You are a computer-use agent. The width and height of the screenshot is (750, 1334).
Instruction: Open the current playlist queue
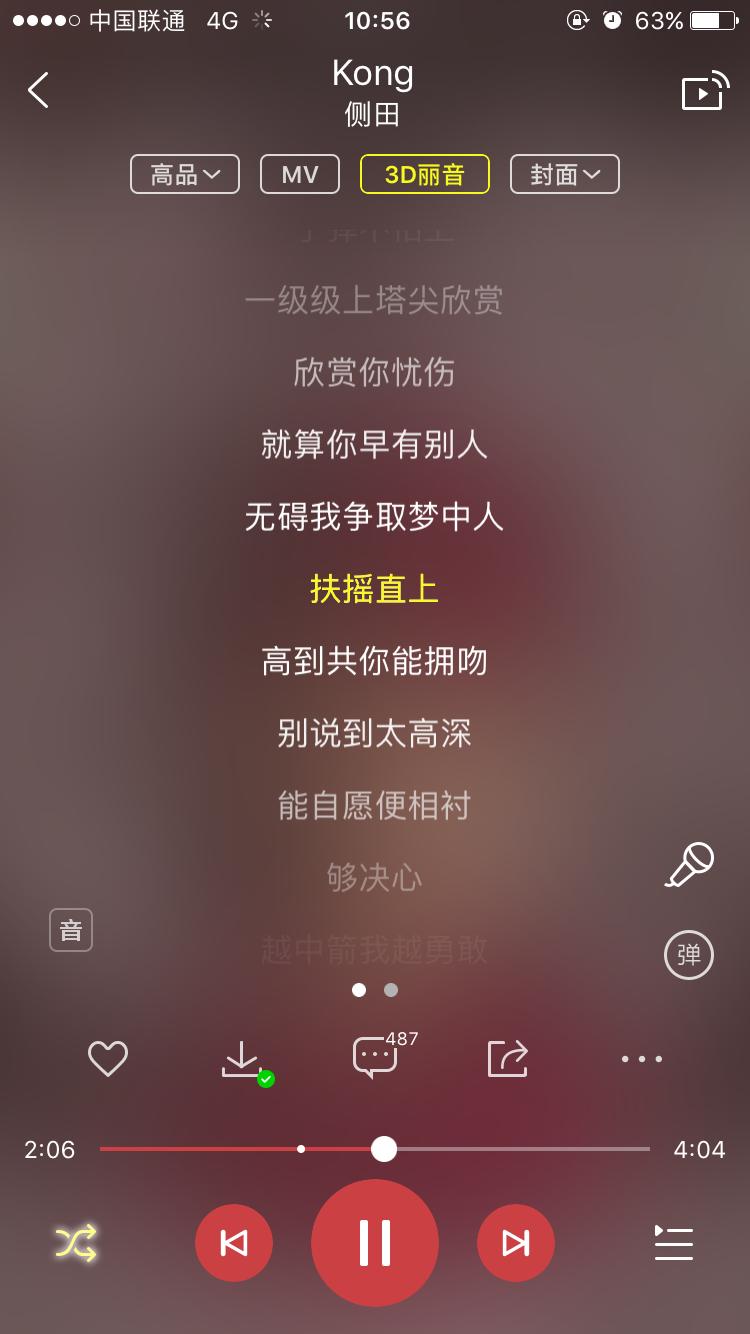[673, 1242]
